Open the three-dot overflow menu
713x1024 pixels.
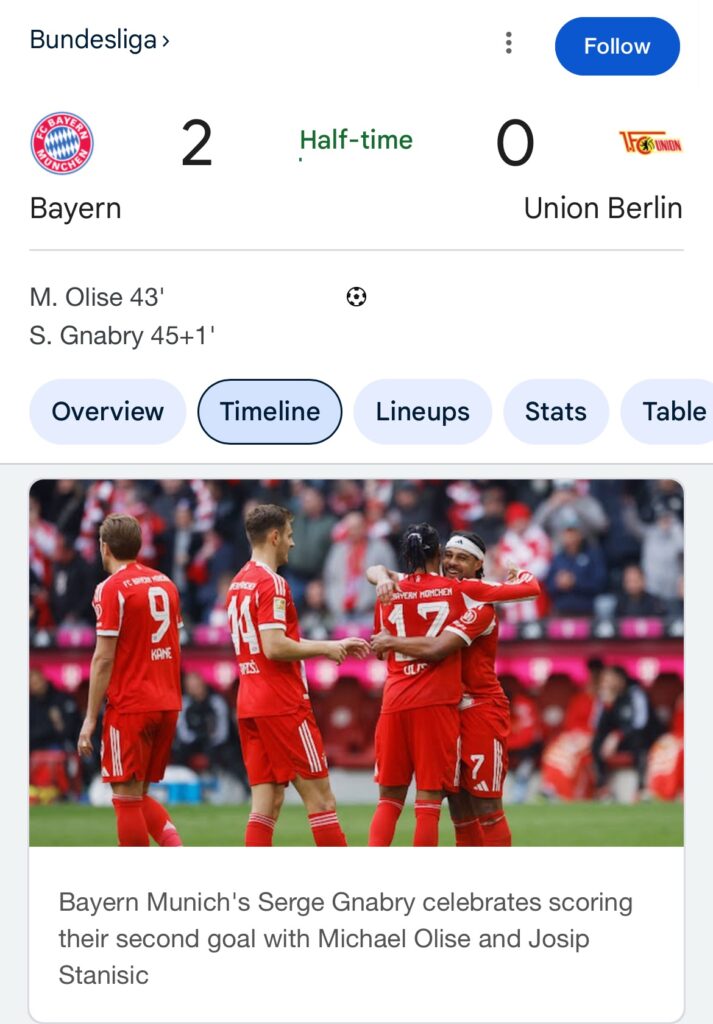[x=509, y=43]
